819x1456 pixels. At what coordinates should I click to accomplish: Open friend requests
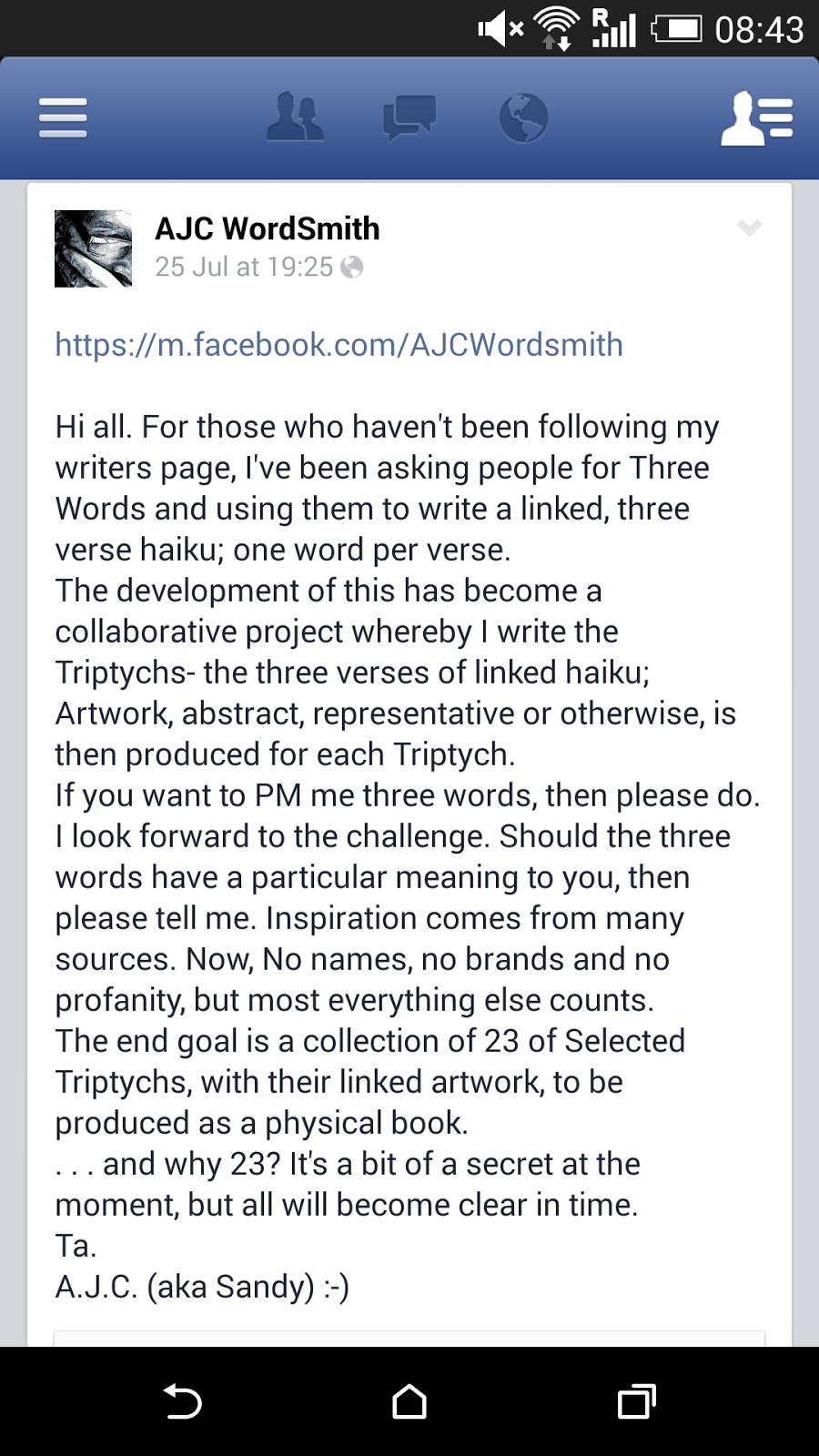tap(294, 117)
